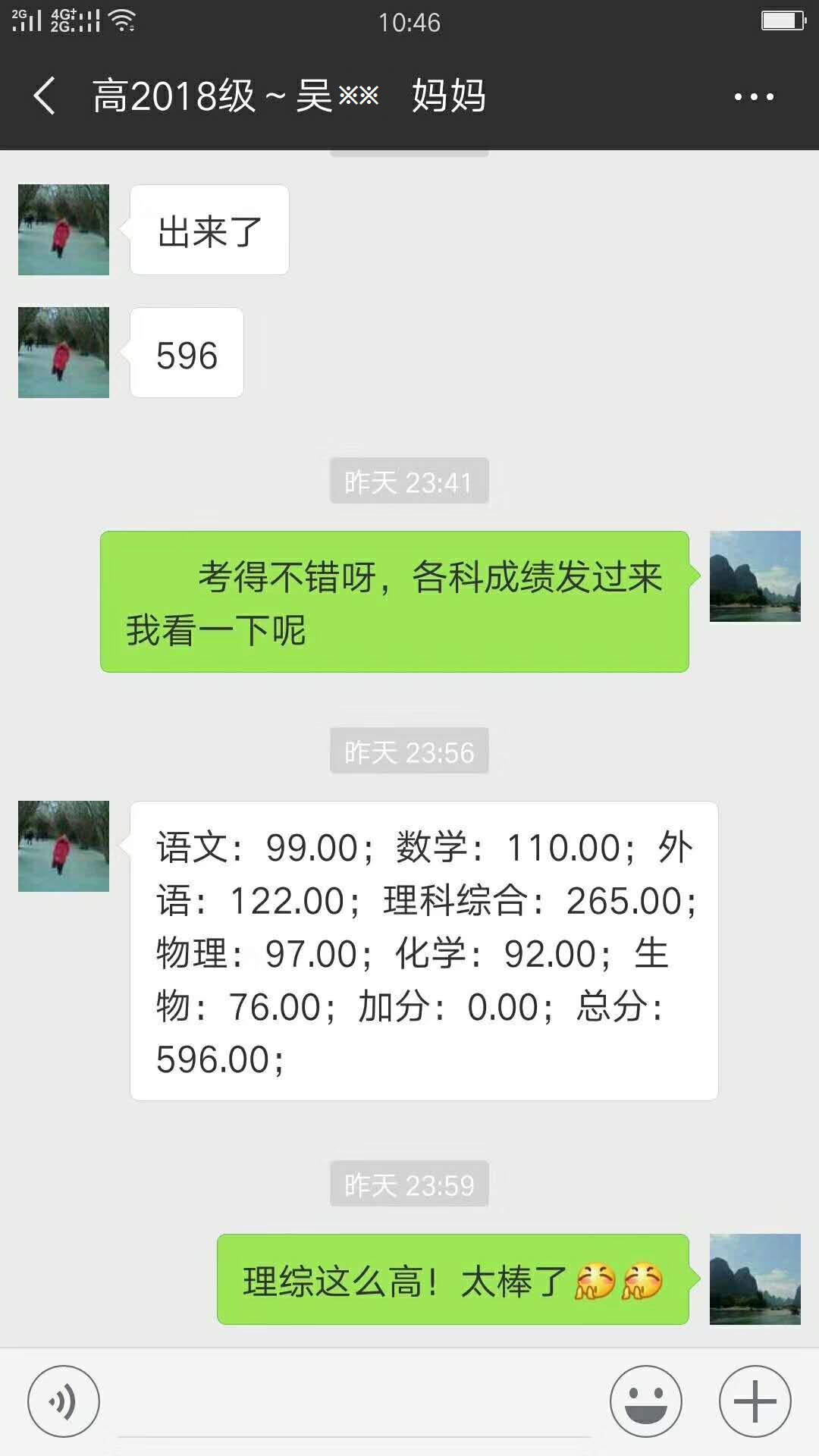Open the emoji picker
The width and height of the screenshot is (819, 1456).
(645, 1401)
